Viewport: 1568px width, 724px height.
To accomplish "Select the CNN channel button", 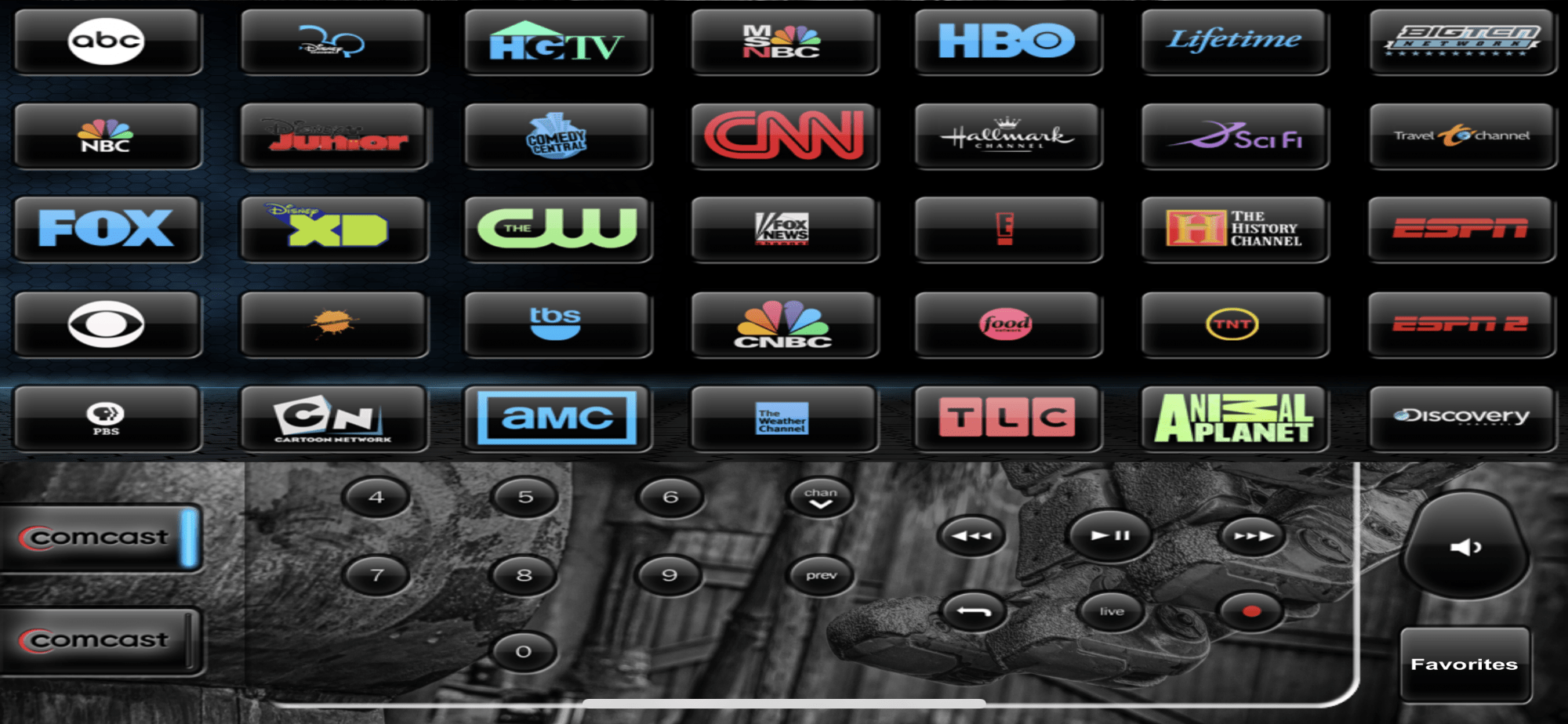I will click(784, 136).
